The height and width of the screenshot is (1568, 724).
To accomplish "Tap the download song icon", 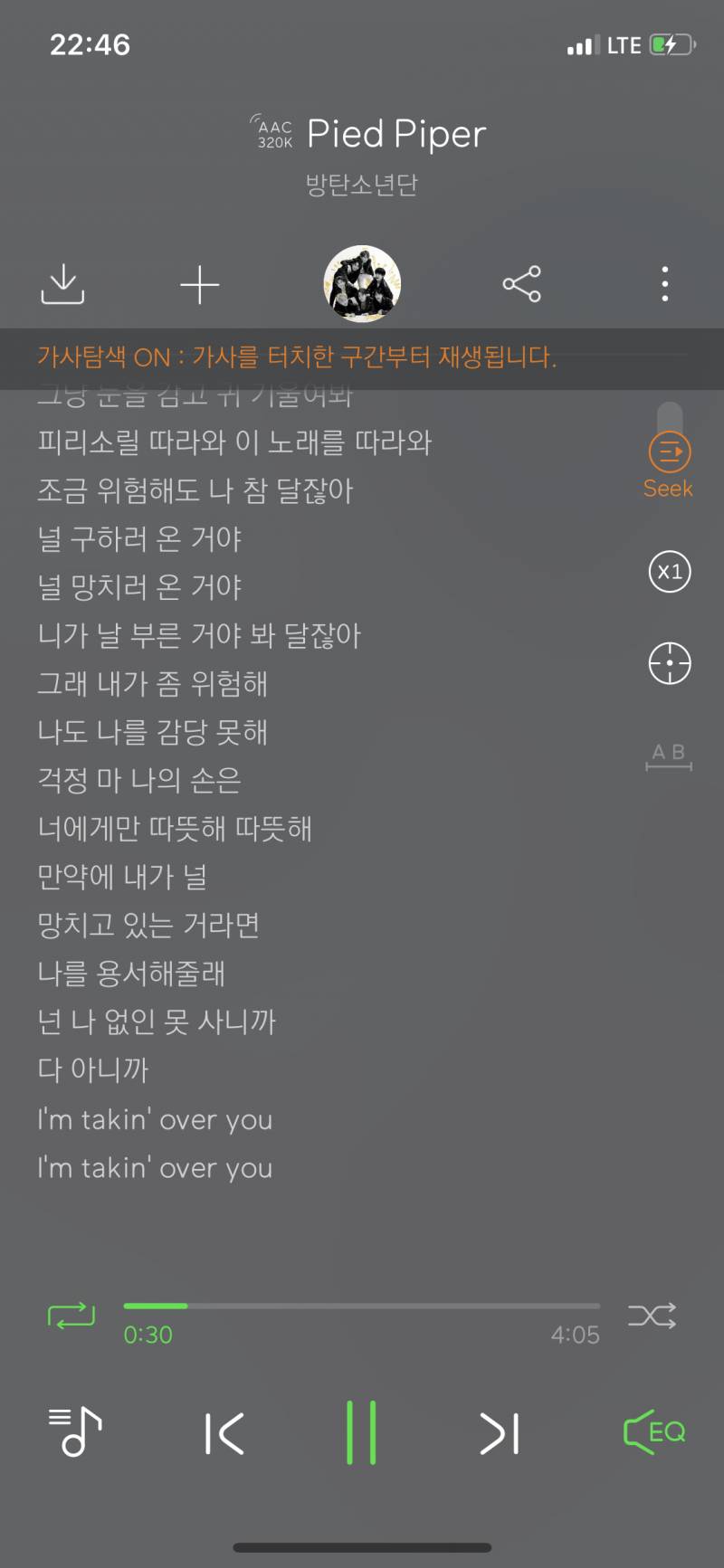I will (x=62, y=284).
